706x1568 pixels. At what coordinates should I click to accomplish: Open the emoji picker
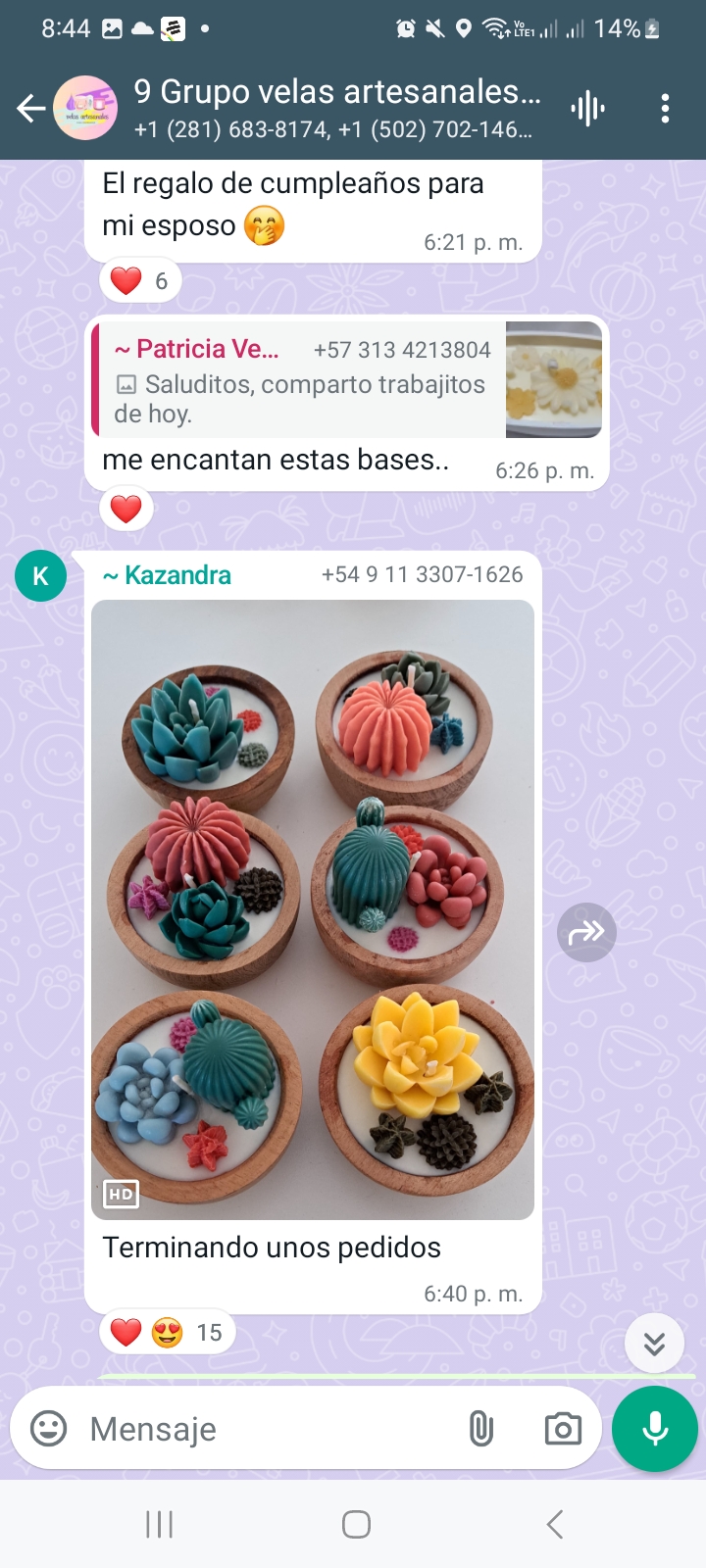click(x=49, y=1429)
